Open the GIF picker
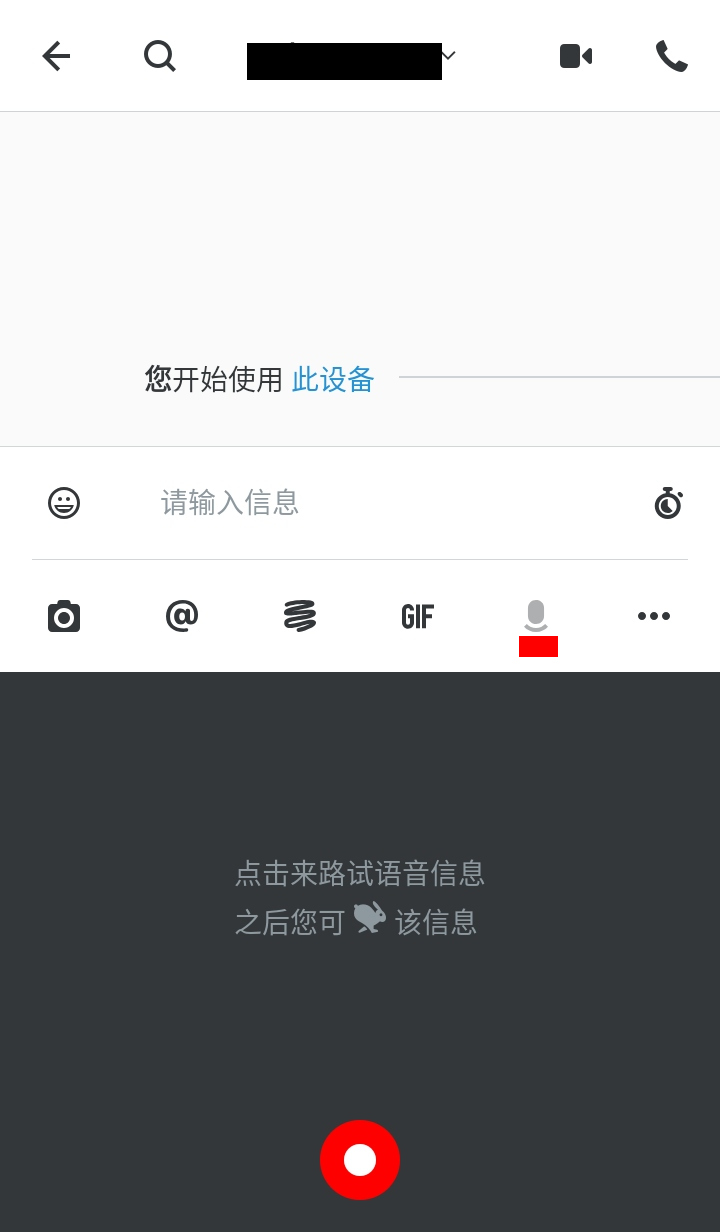 (418, 616)
